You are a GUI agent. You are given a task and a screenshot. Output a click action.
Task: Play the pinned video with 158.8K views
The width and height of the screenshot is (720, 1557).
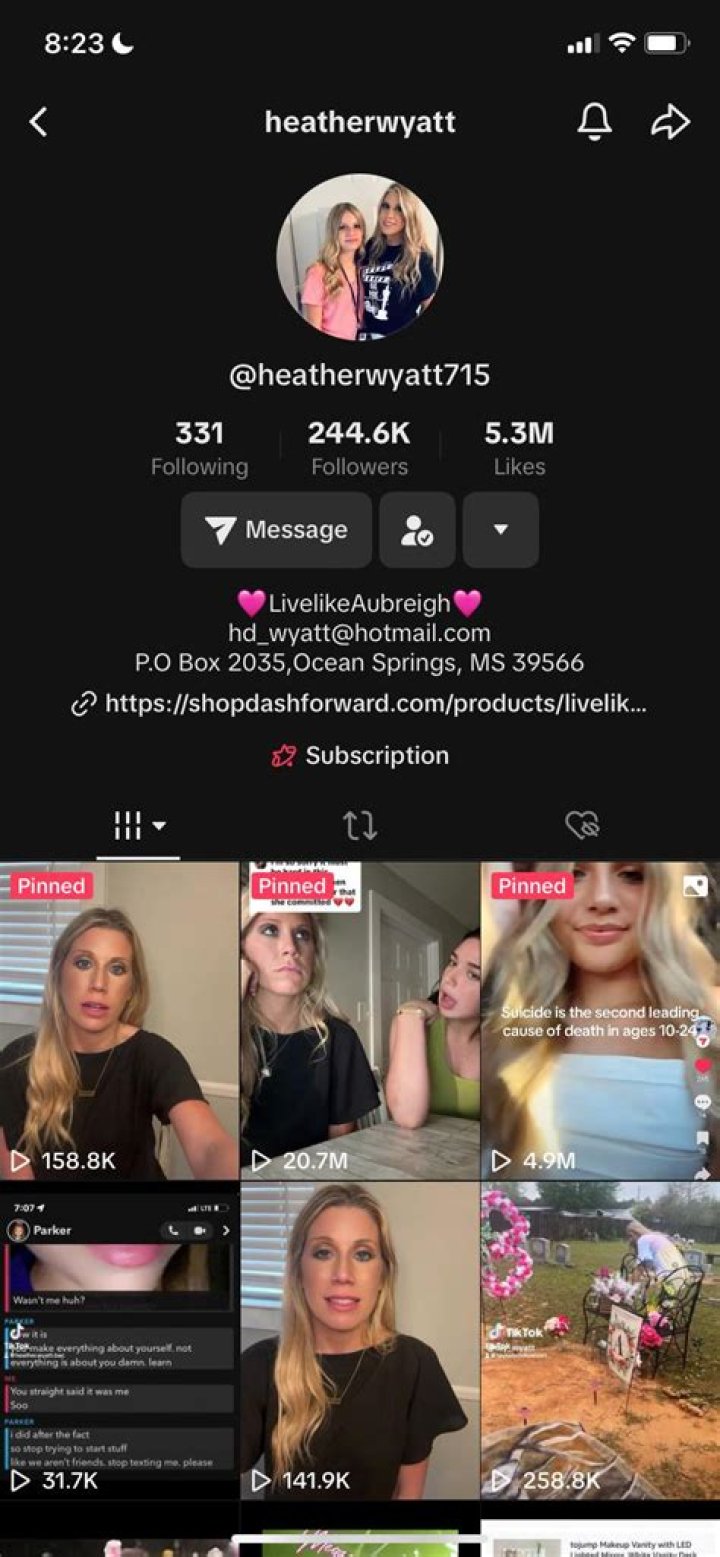[119, 1020]
